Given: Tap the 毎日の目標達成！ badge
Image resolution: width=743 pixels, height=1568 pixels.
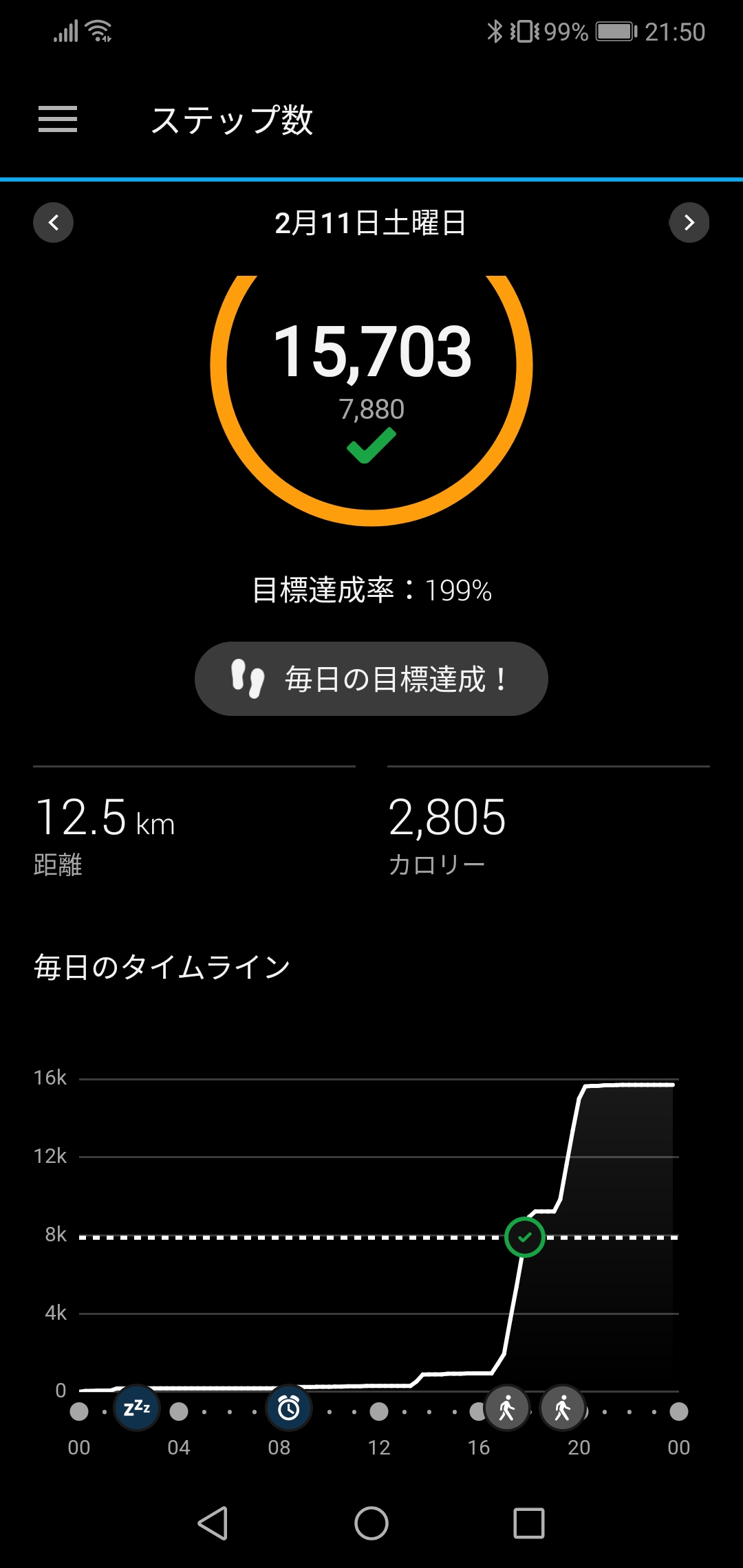Looking at the screenshot, I should click(x=371, y=679).
